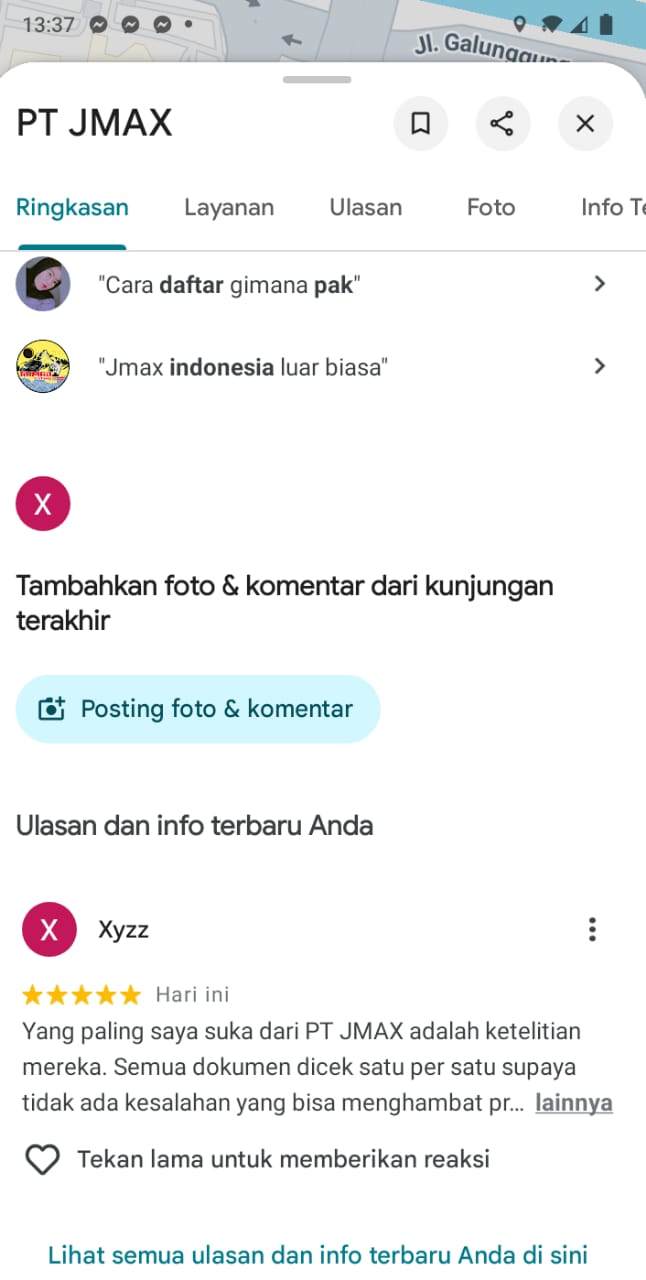
Task: Select the Ringkasan tab
Action: tap(72, 208)
